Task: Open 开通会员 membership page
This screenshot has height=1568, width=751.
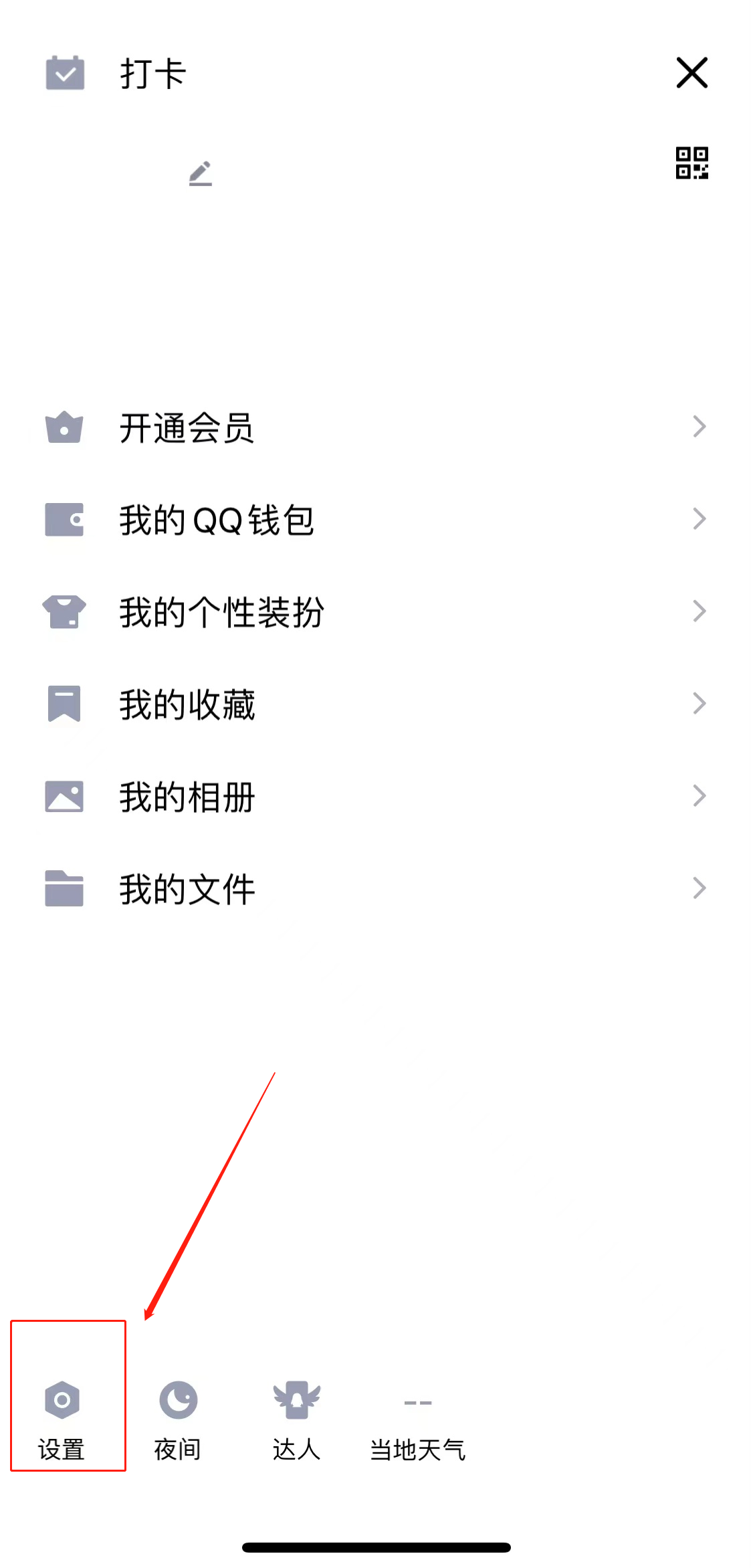Action: coord(374,427)
